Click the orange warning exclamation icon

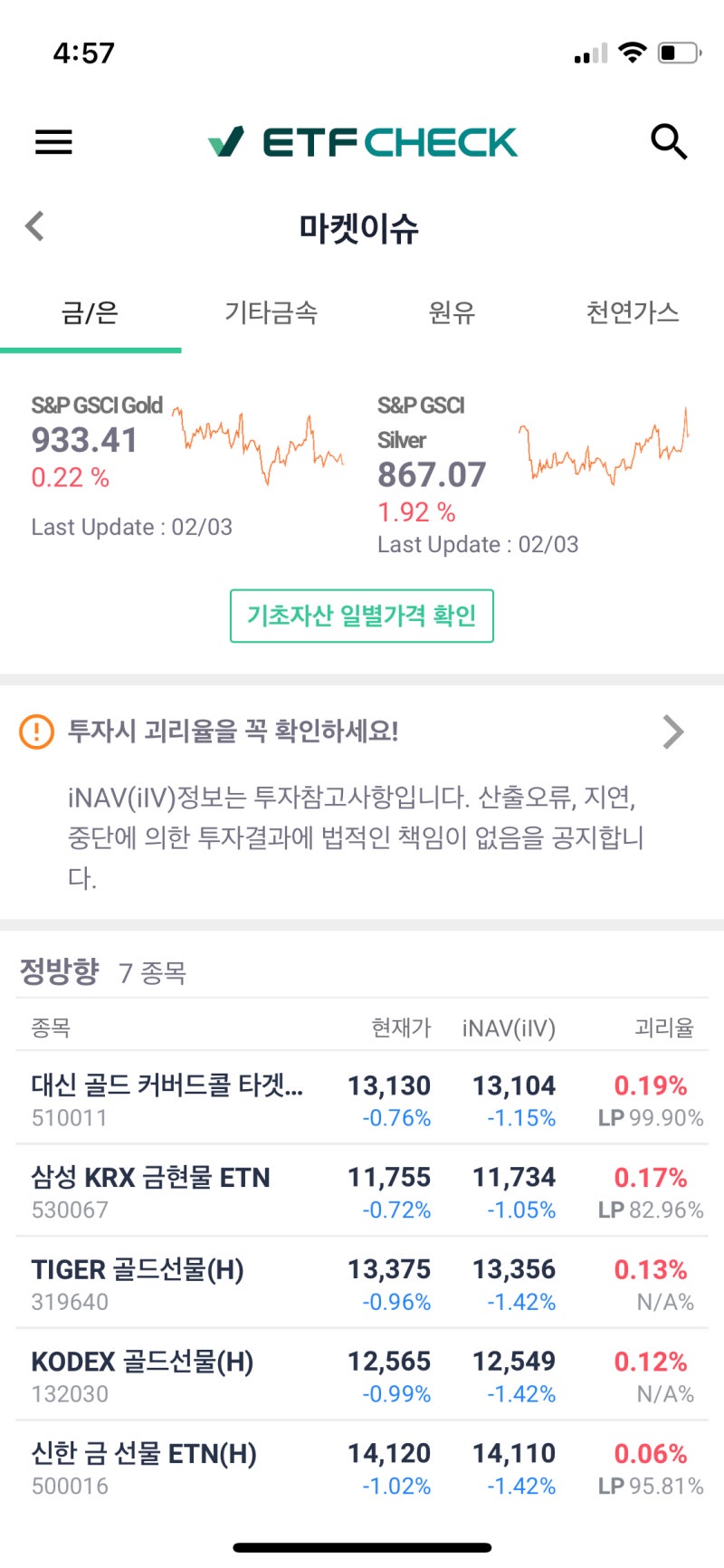tap(37, 731)
